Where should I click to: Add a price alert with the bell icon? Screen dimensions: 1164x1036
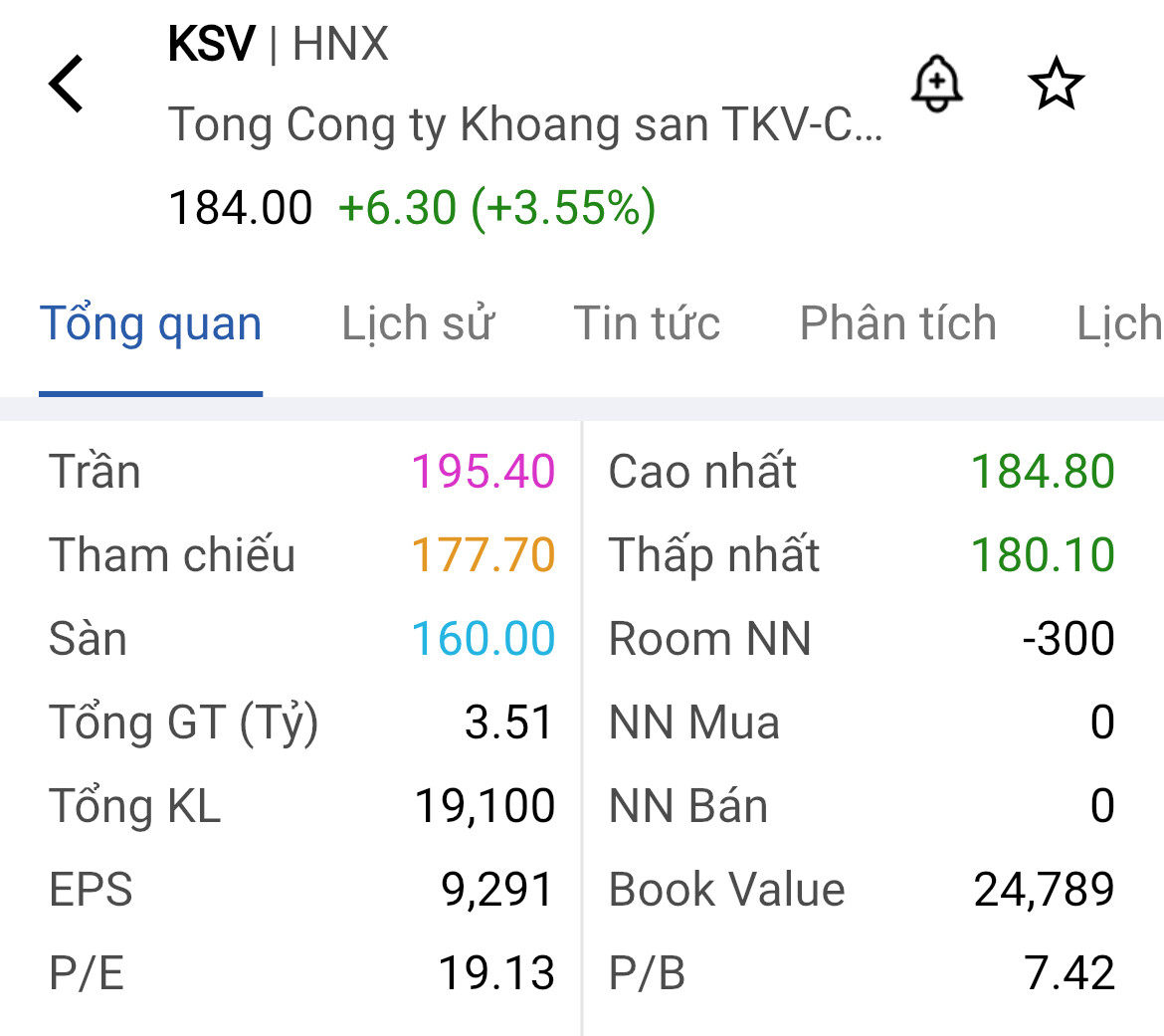point(936,84)
